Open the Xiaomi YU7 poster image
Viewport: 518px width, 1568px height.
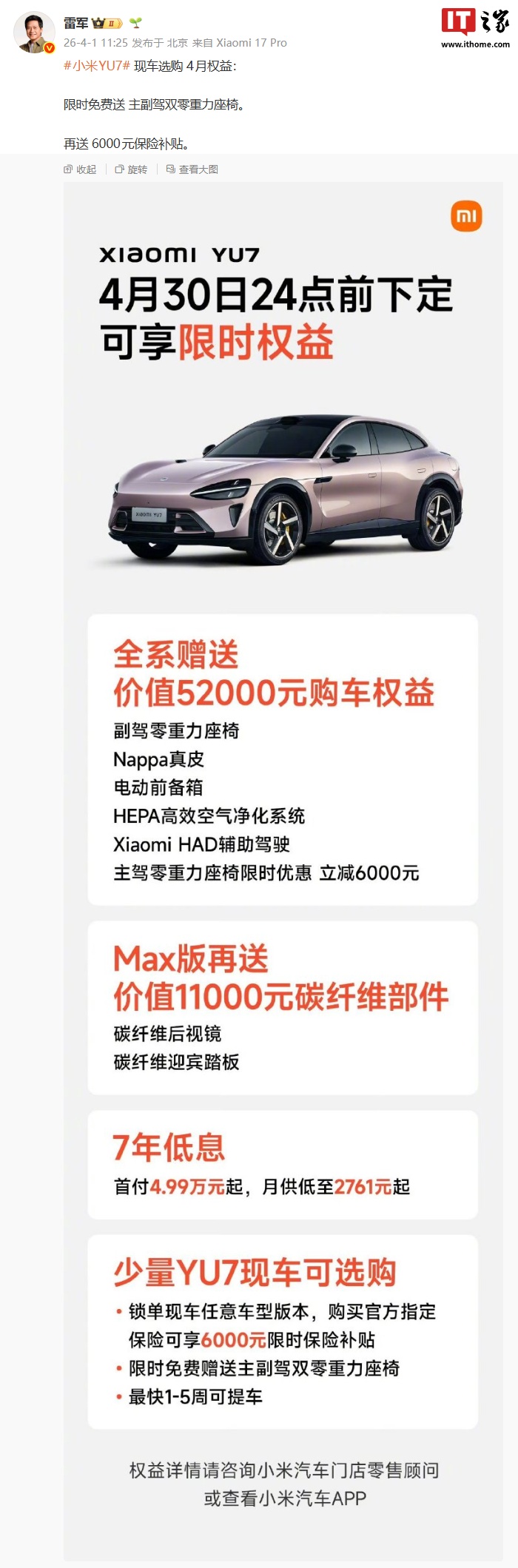(x=283, y=814)
